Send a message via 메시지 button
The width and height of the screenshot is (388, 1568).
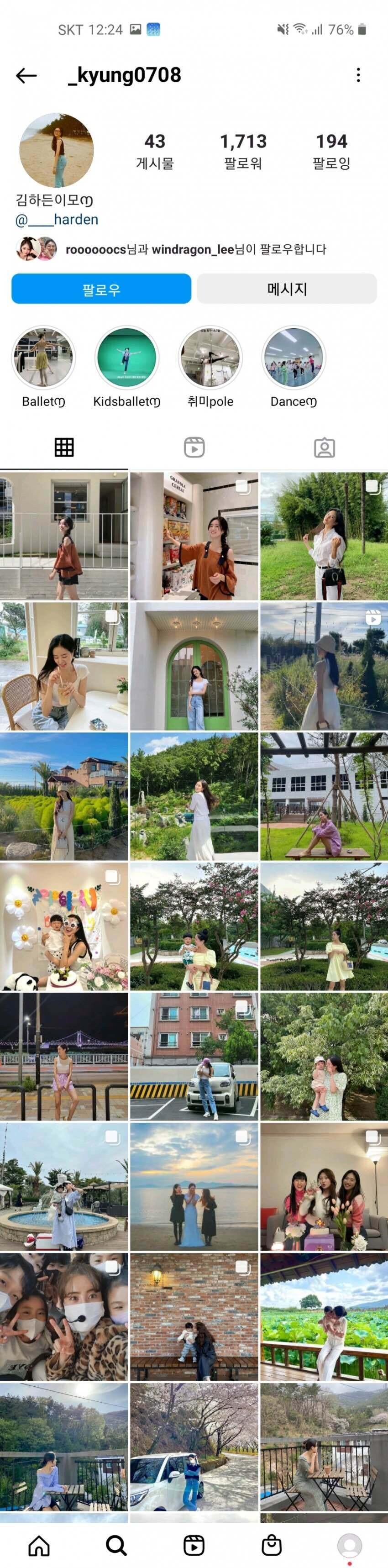click(x=287, y=289)
